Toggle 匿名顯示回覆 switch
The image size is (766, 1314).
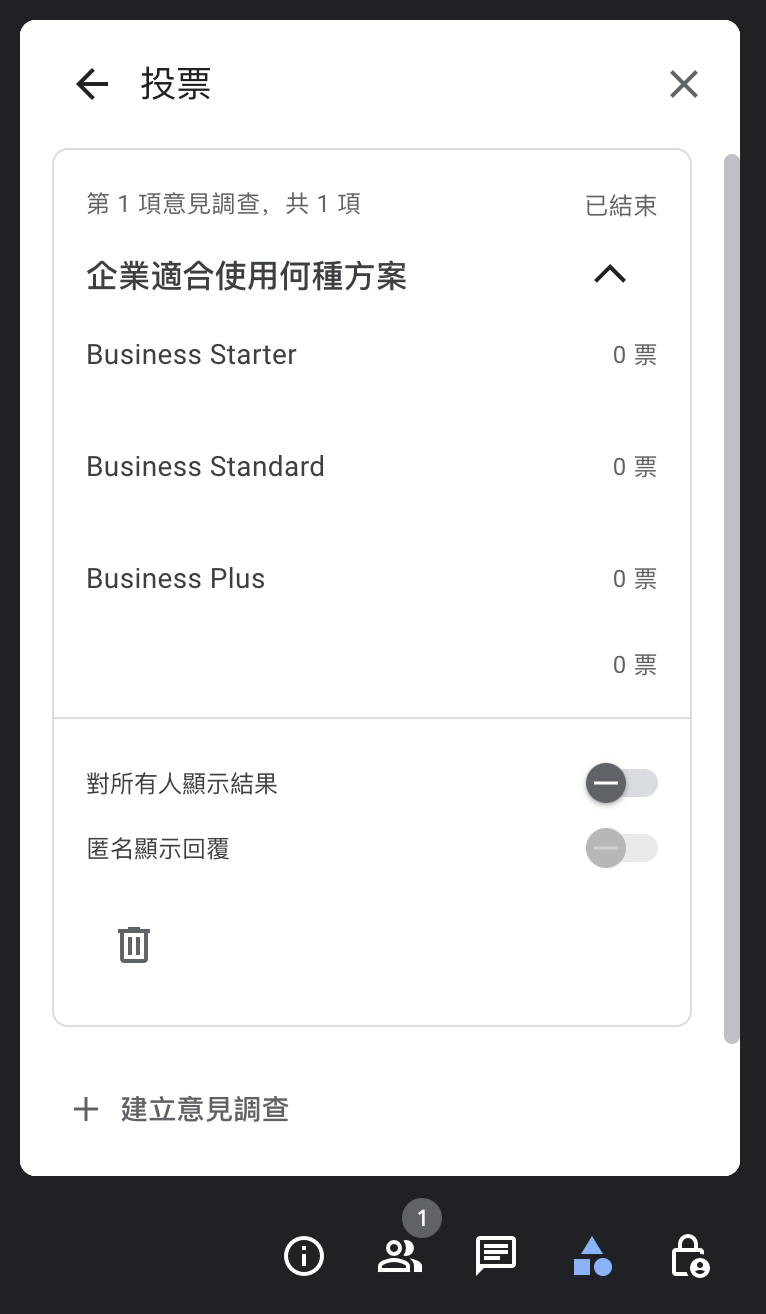[622, 849]
